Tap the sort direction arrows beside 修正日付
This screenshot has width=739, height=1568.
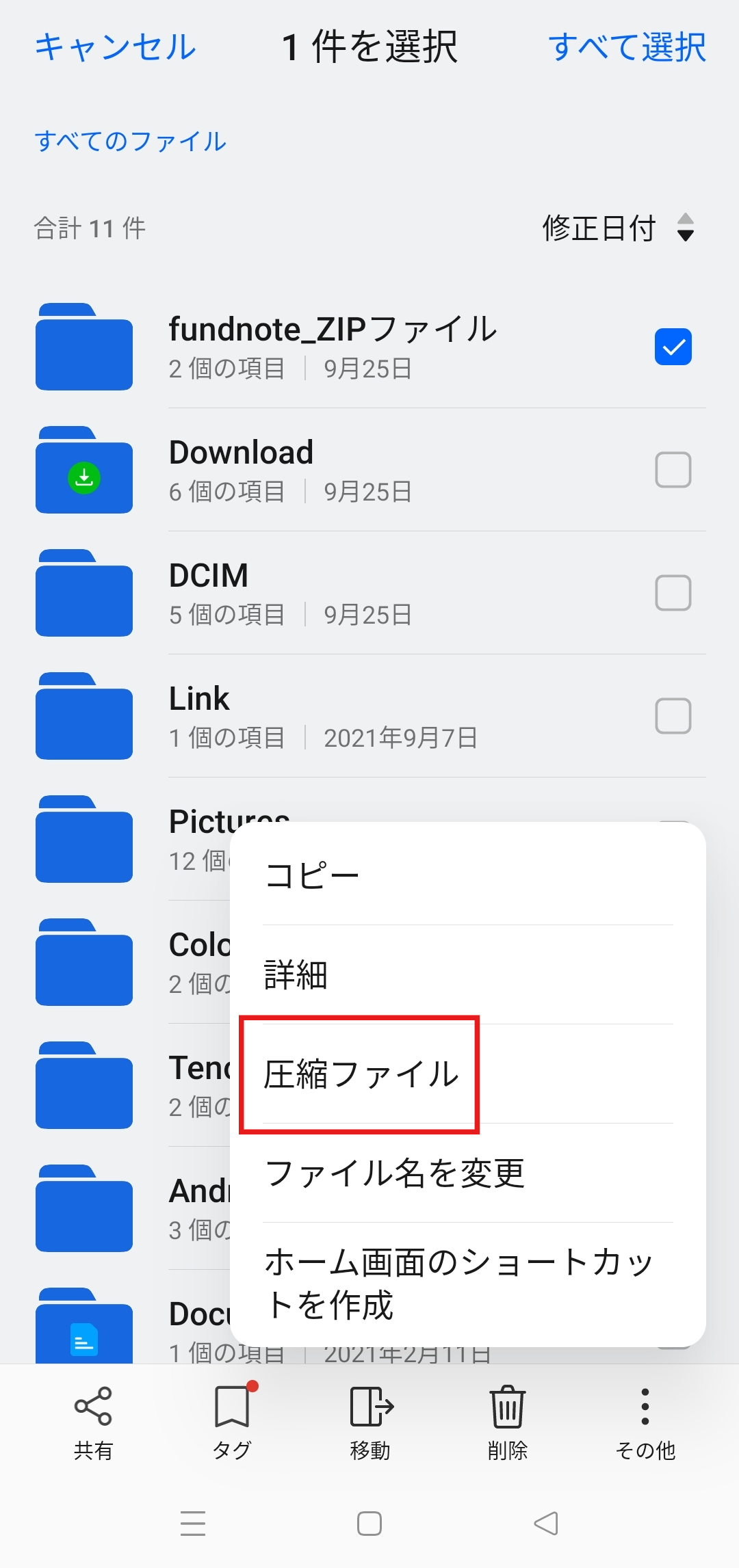point(686,228)
